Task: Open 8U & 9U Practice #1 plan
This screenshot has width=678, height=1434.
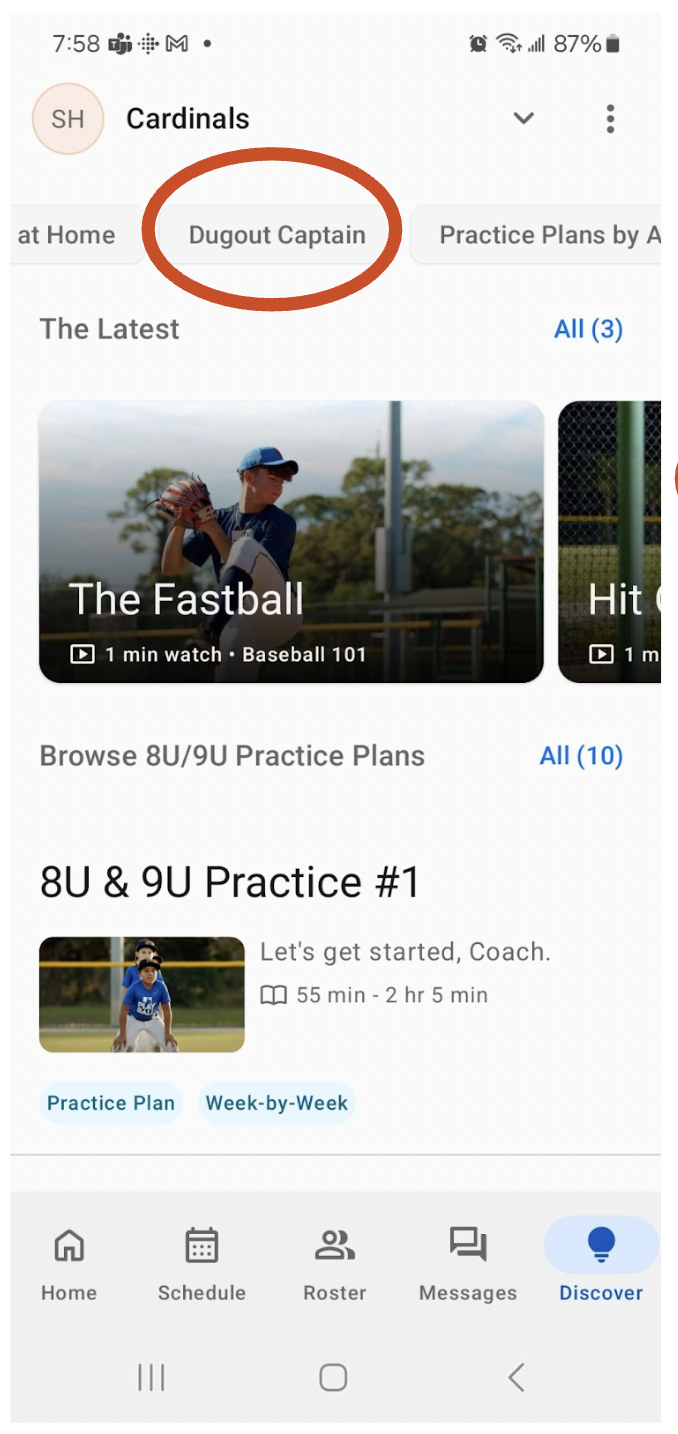Action: pos(230,882)
